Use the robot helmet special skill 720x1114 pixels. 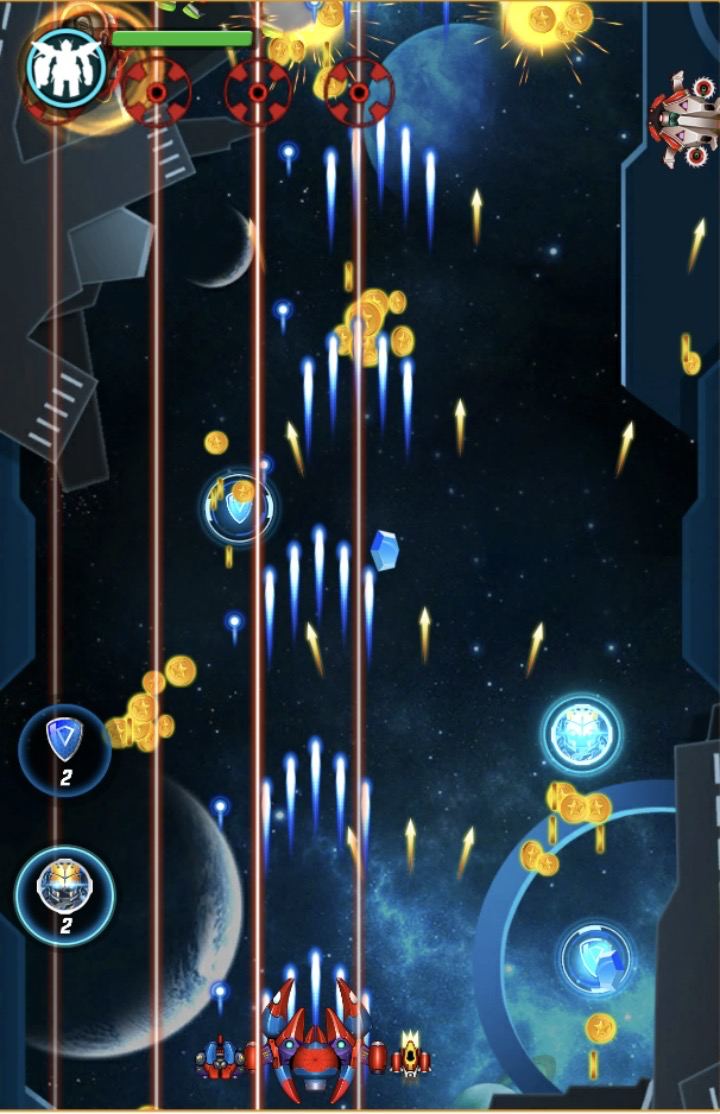[x=65, y=892]
